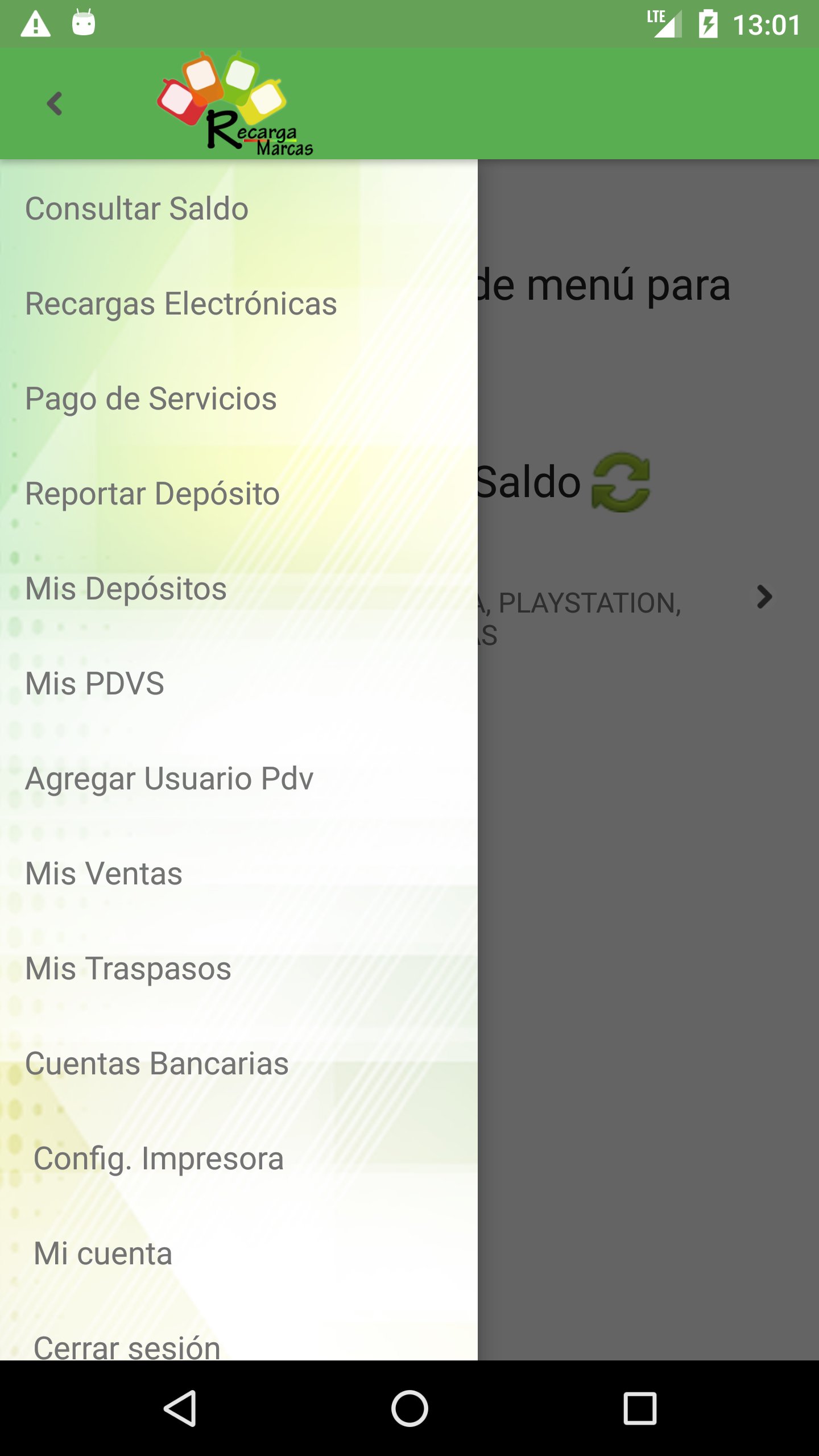Open Pago de Servicios
This screenshot has width=819, height=1456.
click(x=151, y=399)
